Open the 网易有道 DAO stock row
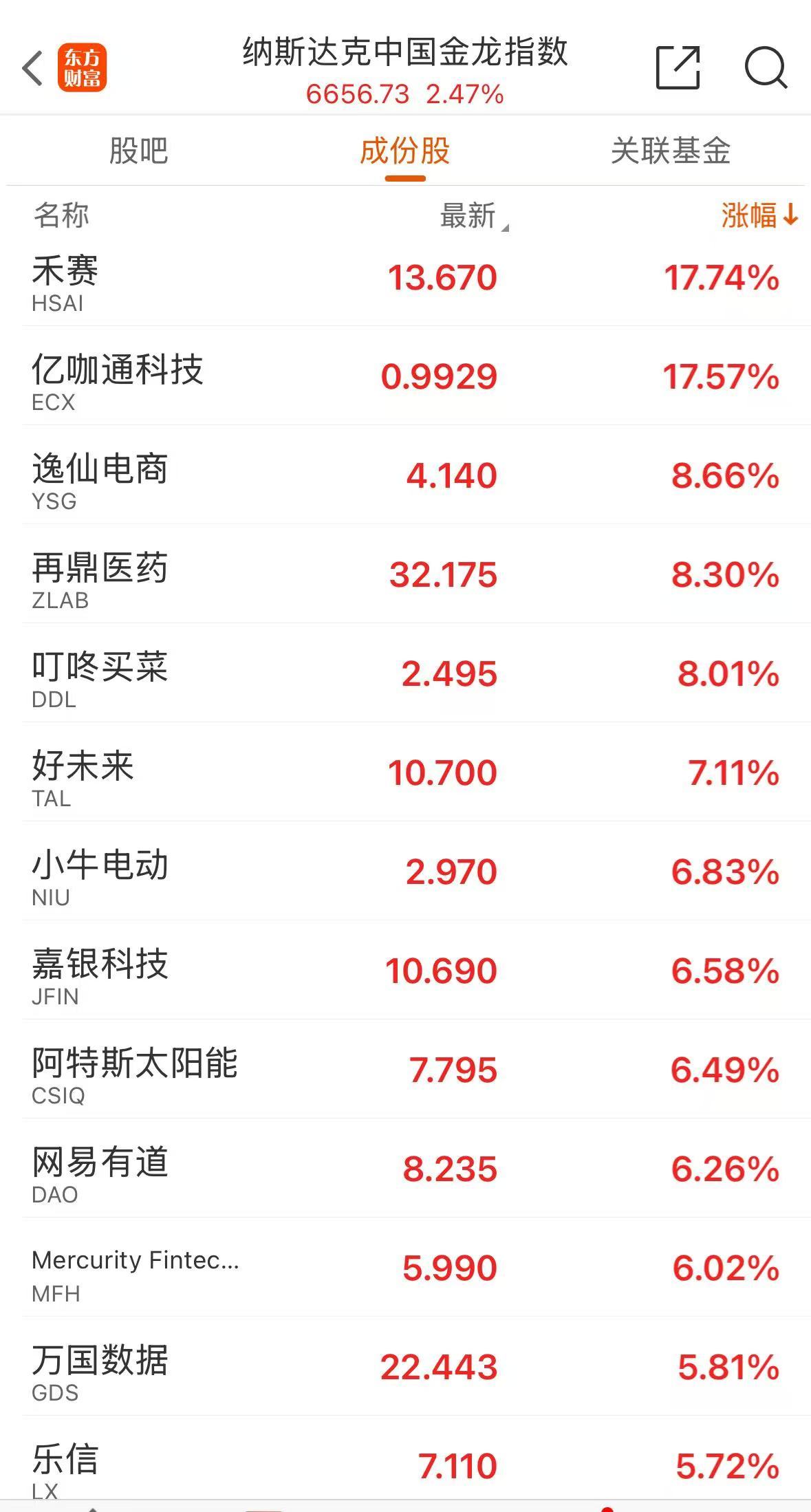 pyautogui.click(x=406, y=1169)
